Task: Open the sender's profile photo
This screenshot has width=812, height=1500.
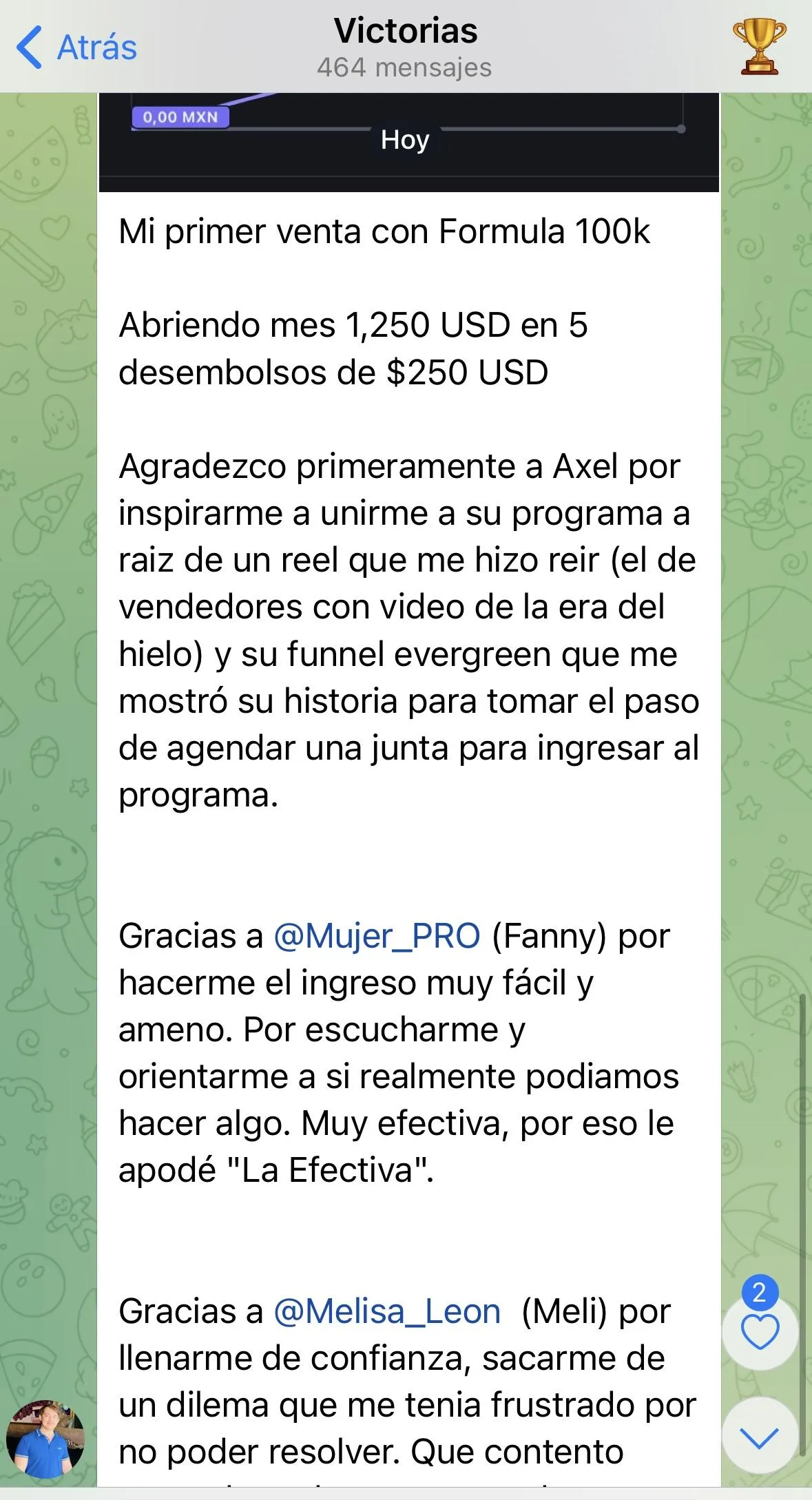Action: point(45,1439)
